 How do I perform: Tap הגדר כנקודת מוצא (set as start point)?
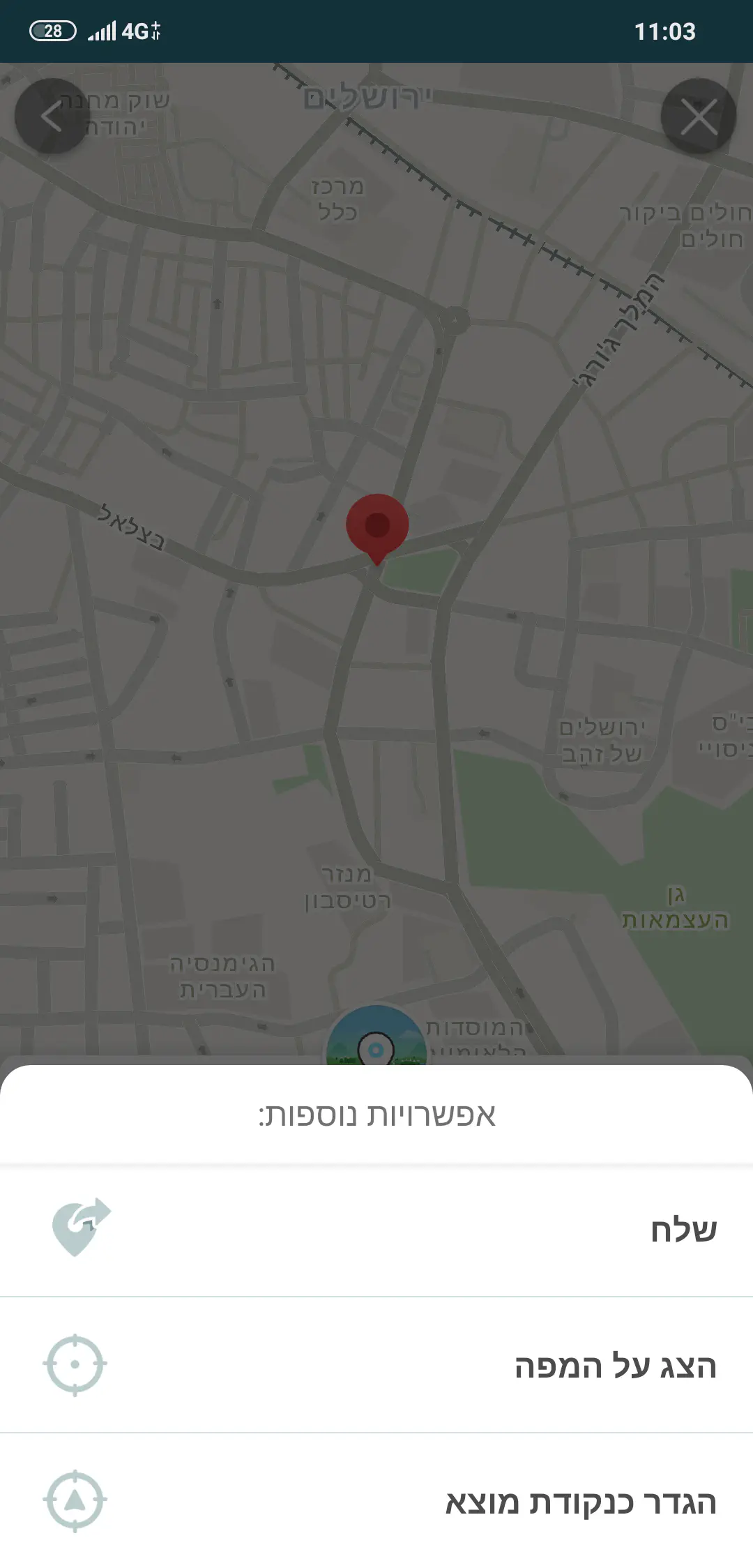point(376,1502)
